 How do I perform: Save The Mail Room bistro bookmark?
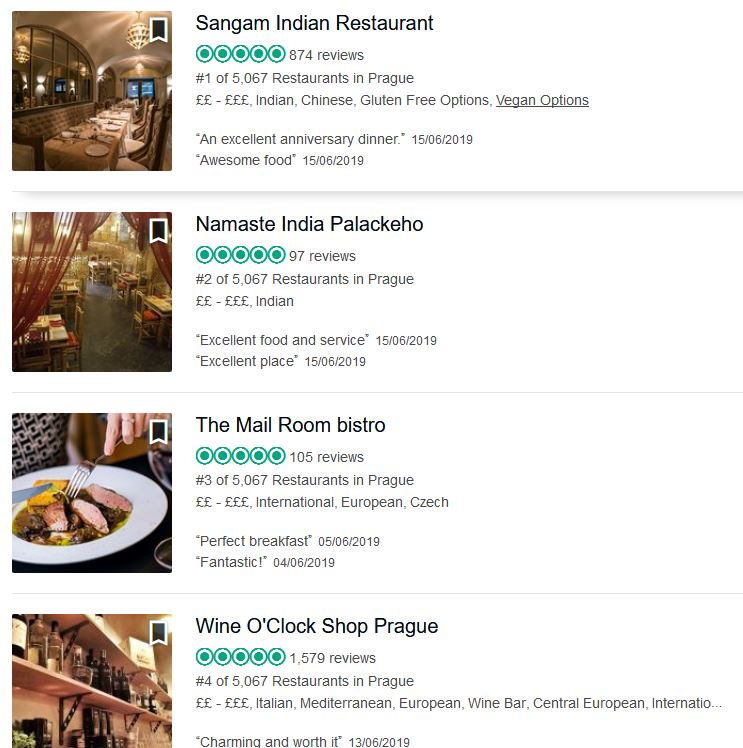158,432
